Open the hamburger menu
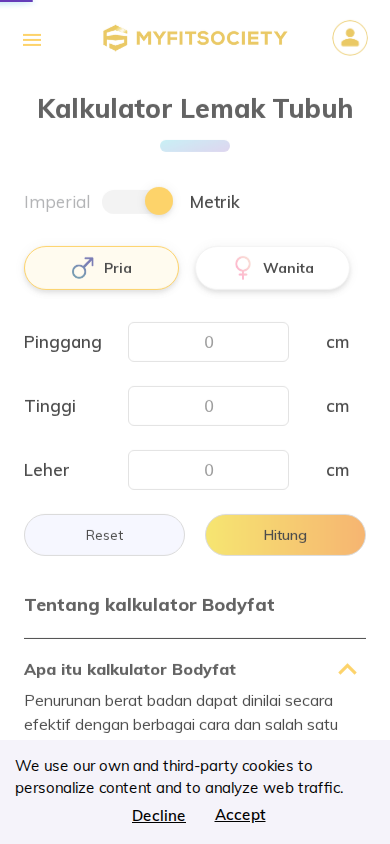This screenshot has width=390, height=844. [x=32, y=40]
